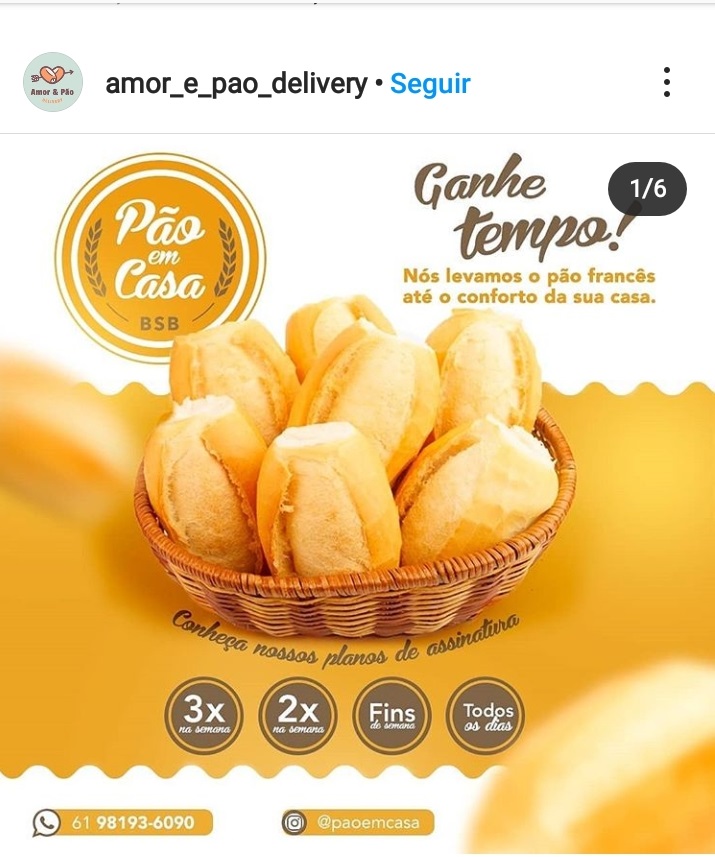
Task: Follow the account with Seguir
Action: point(430,83)
